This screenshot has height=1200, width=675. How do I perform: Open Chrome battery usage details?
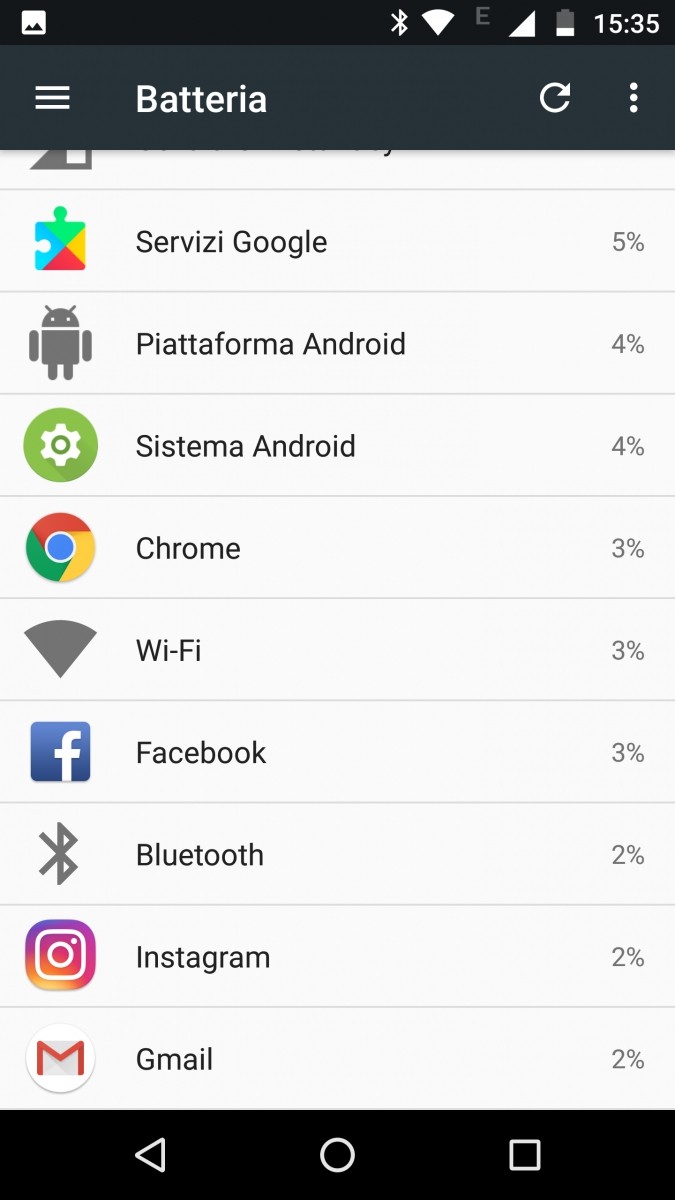tap(337, 548)
